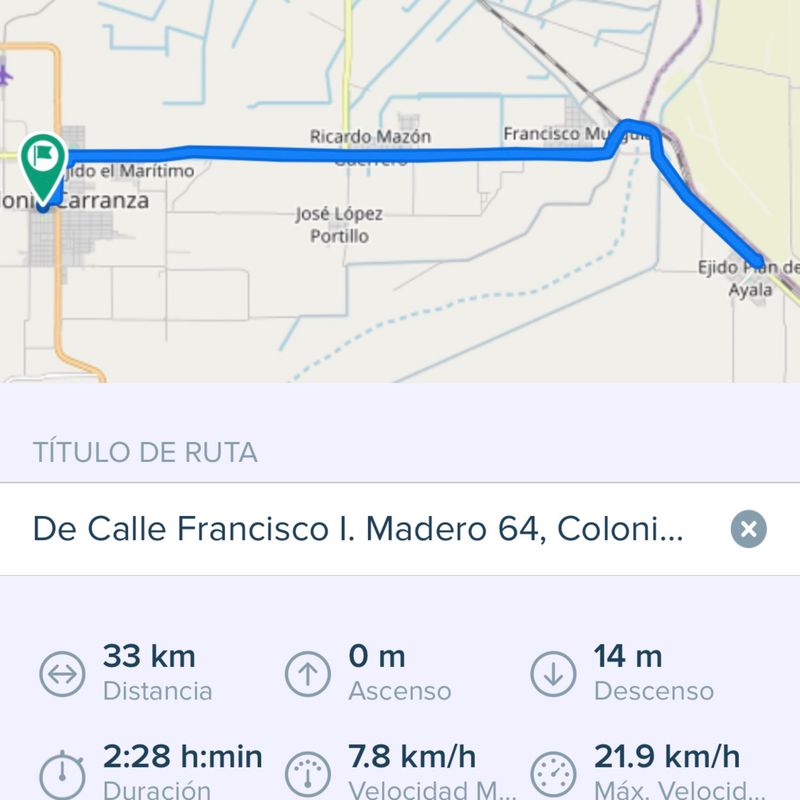Screen dimensions: 800x800
Task: Tap the green flag route marker
Action: [44, 160]
